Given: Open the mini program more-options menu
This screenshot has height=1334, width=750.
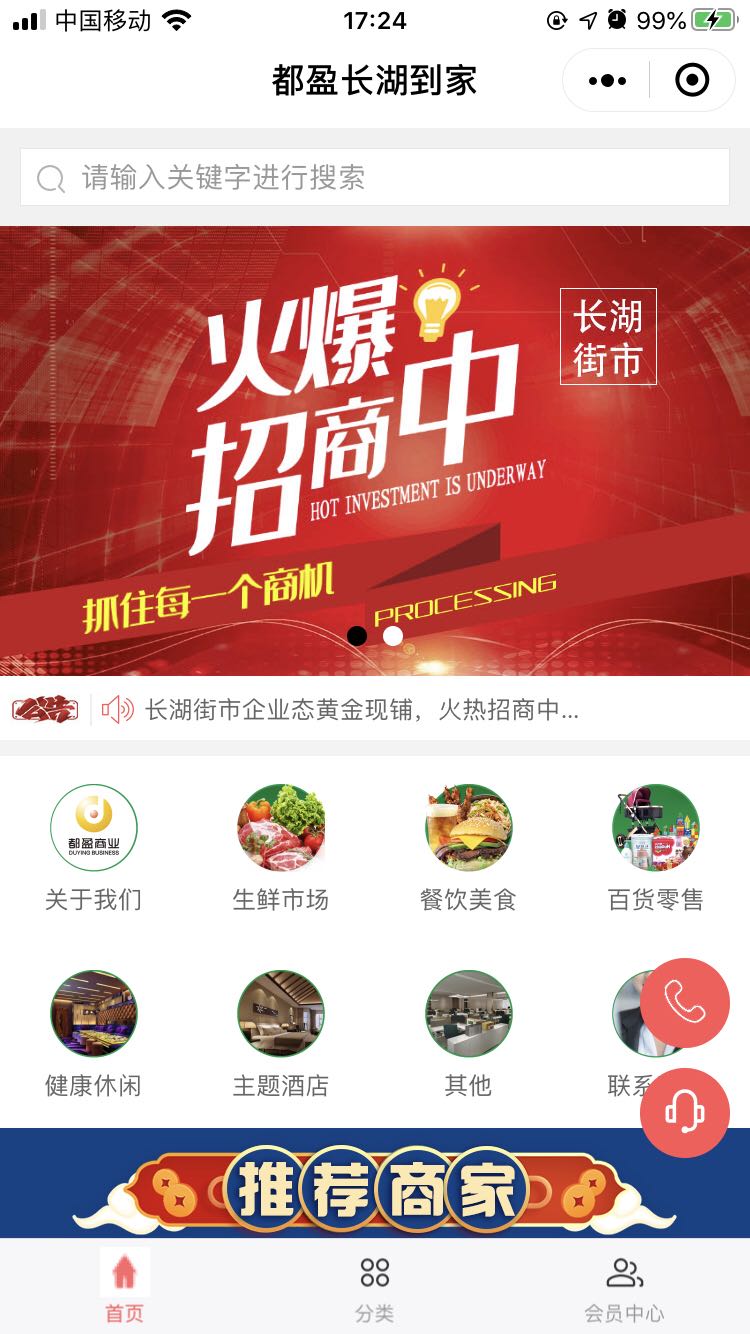Looking at the screenshot, I should [608, 80].
